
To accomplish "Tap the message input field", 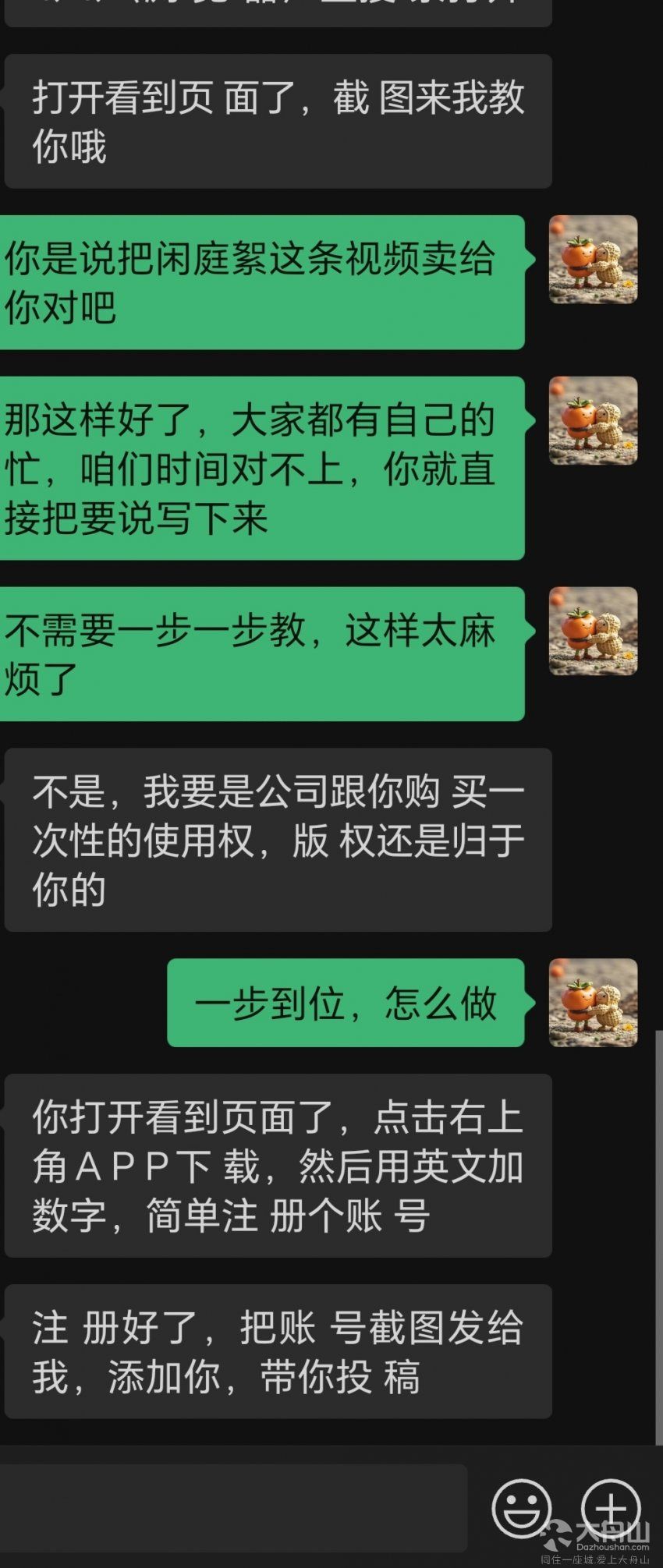I will click(234, 1507).
